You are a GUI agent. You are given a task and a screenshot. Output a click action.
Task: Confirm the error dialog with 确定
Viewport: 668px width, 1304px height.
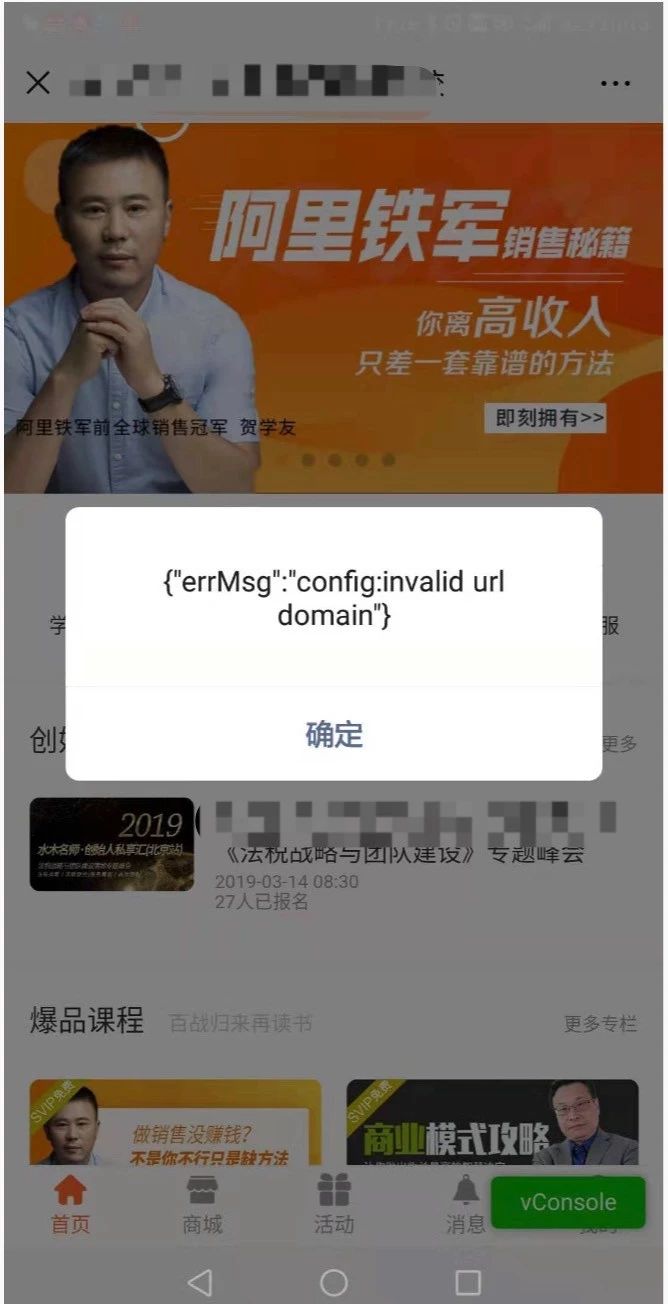tap(334, 734)
